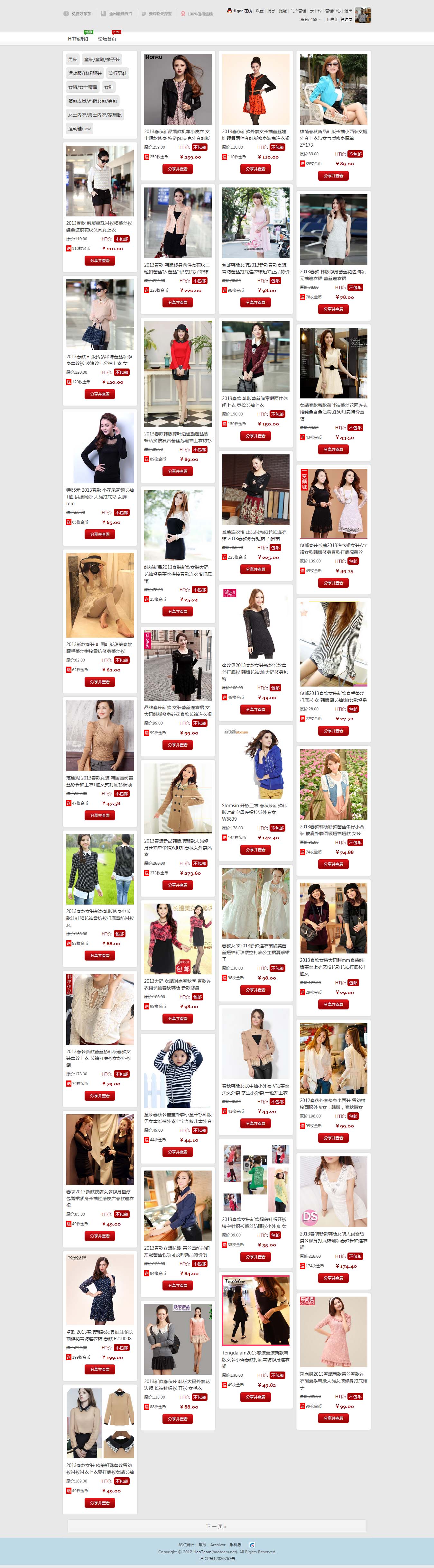View the blue blazer product priced ¥89.00
The width and height of the screenshot is (434, 1568).
pos(334,89)
